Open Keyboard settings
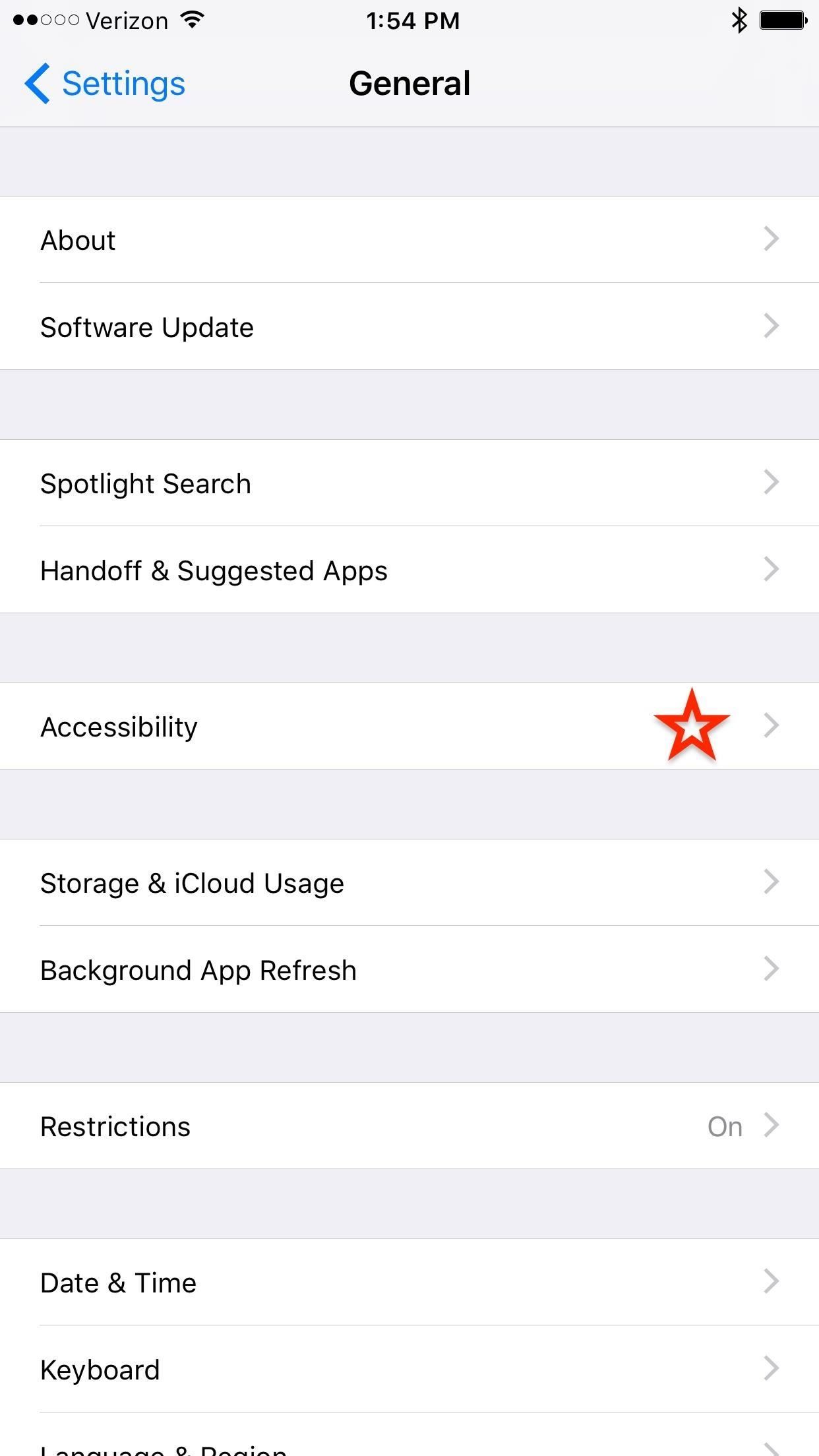819x1456 pixels. [x=409, y=1370]
